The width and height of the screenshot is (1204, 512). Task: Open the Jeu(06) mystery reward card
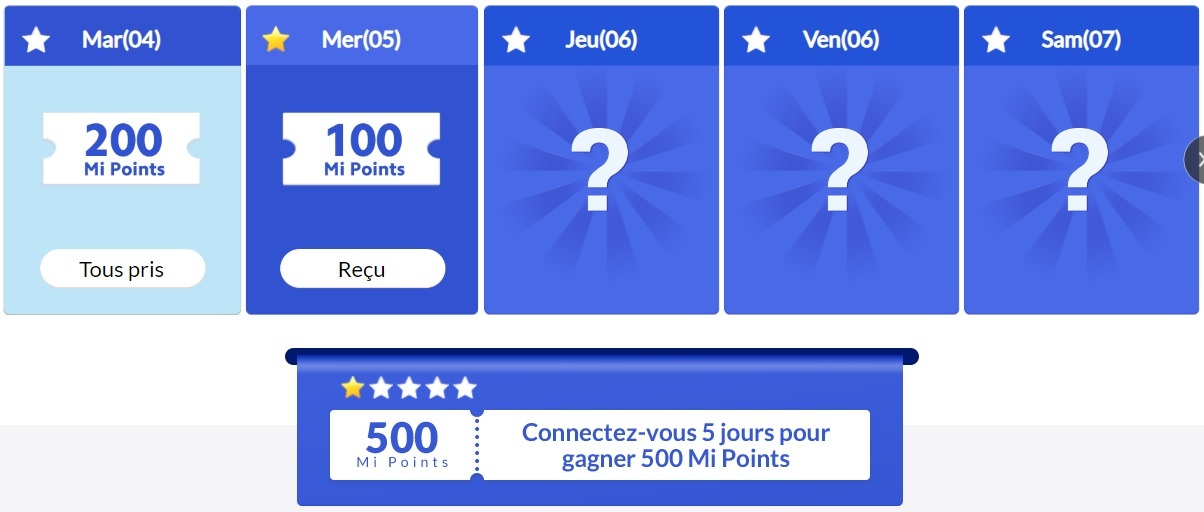[601, 172]
